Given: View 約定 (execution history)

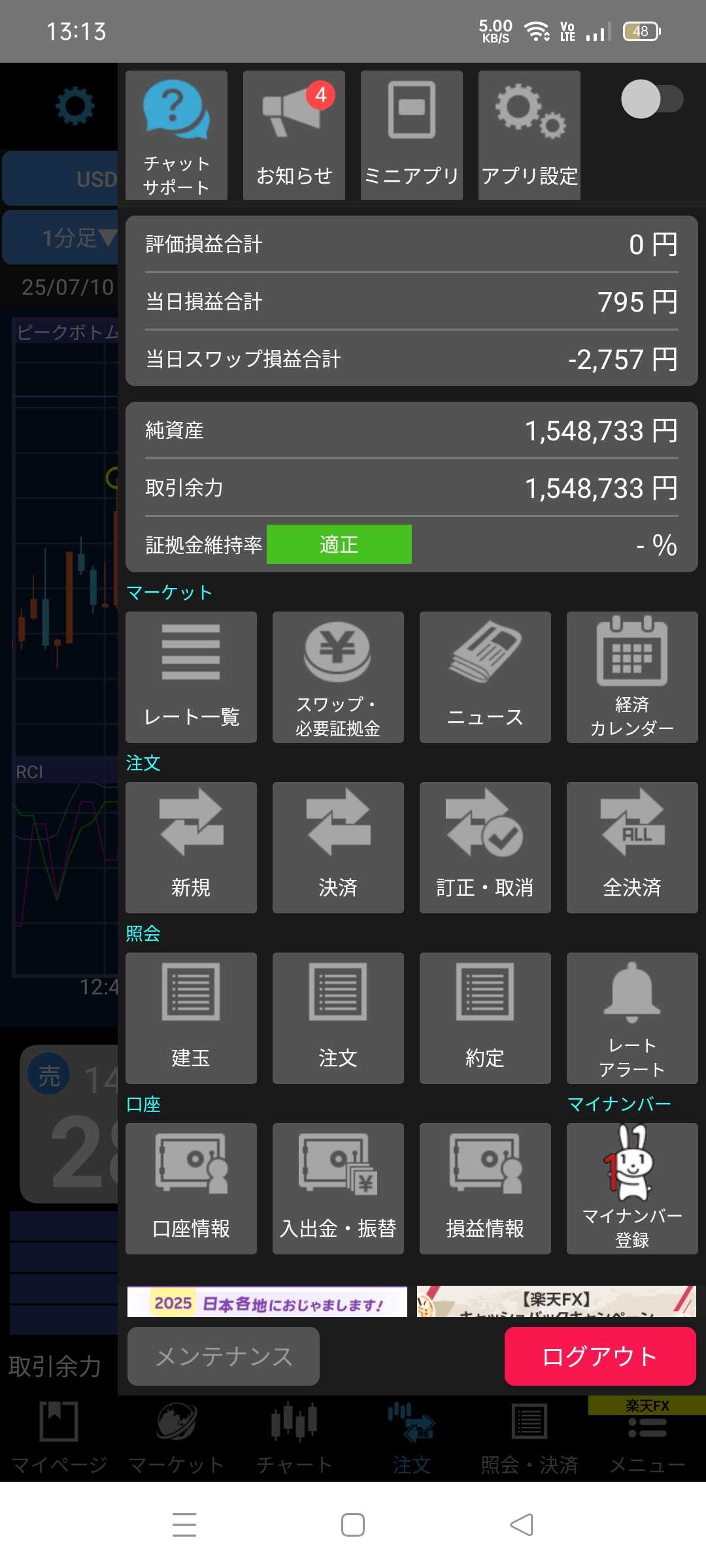Looking at the screenshot, I should pos(485,1018).
